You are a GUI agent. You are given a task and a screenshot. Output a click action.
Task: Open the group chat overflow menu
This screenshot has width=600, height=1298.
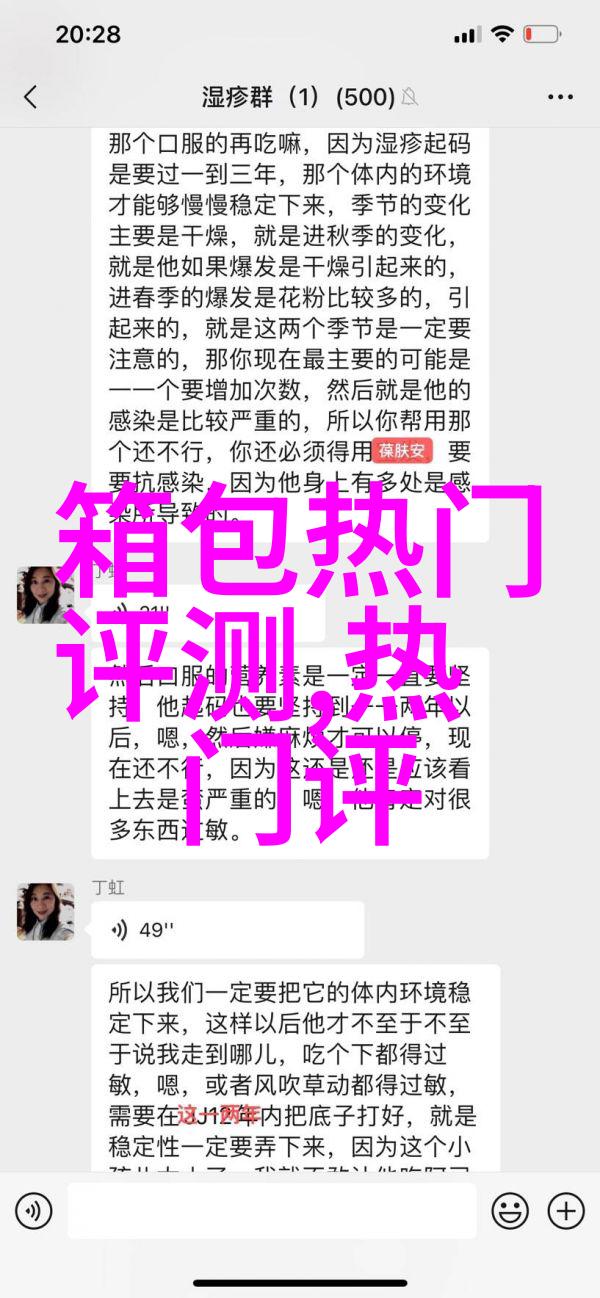coord(560,97)
